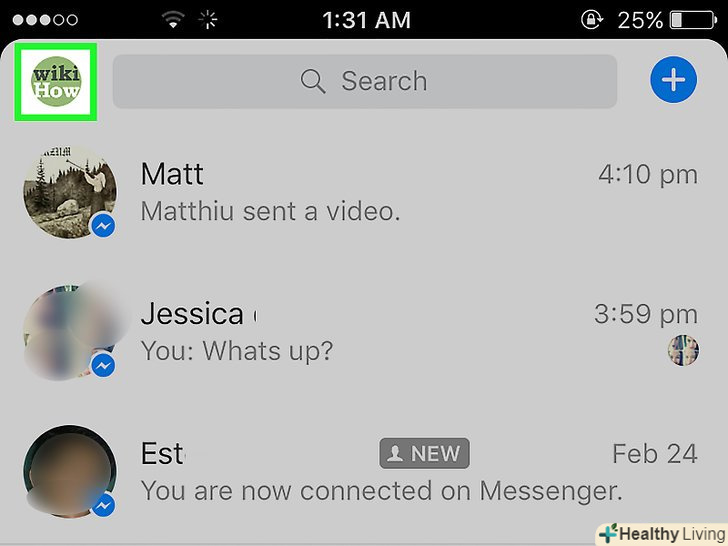Open the wikiHow profile picture
Screen dimensions: 728x546
pyautogui.click(x=56, y=82)
